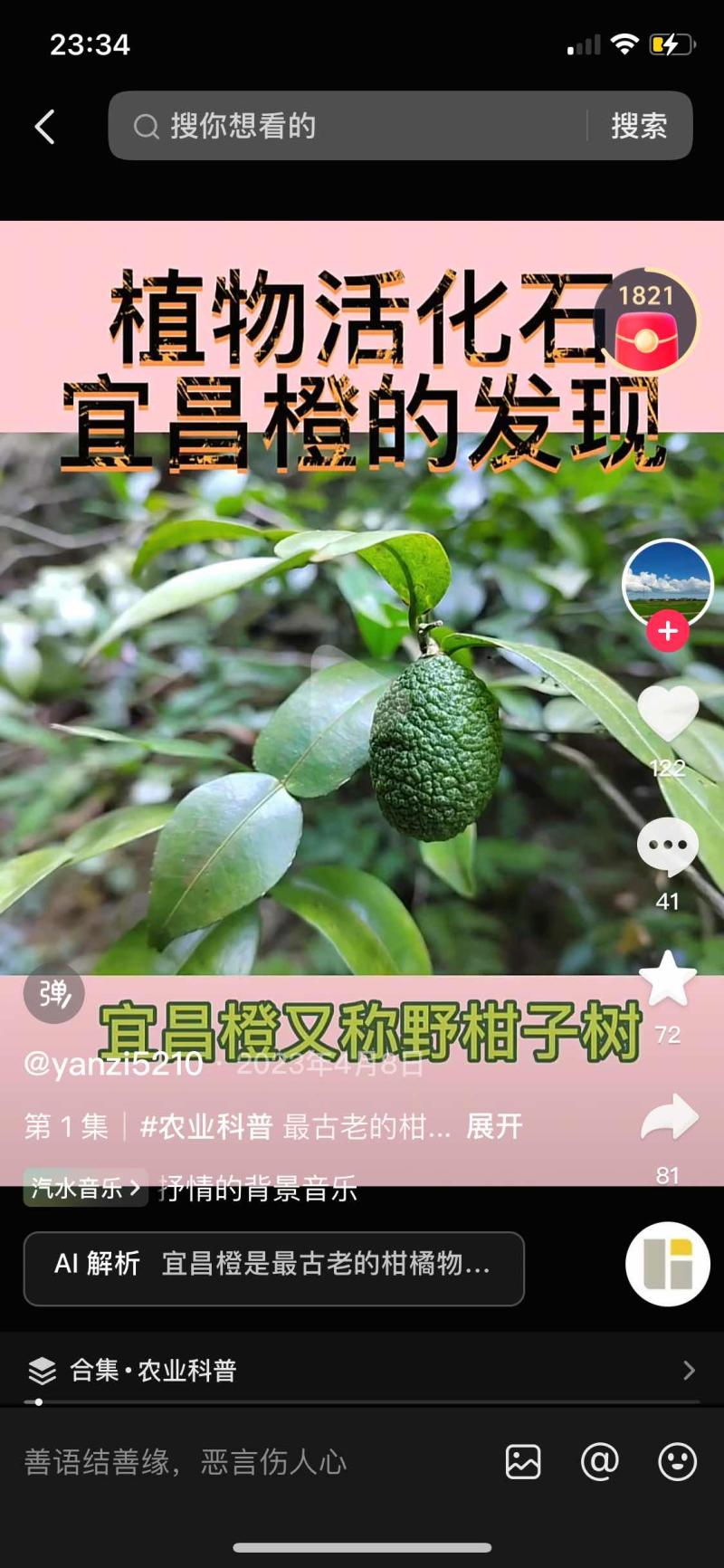
Task: Open the 合集·农业科普 collection
Action: [362, 1371]
